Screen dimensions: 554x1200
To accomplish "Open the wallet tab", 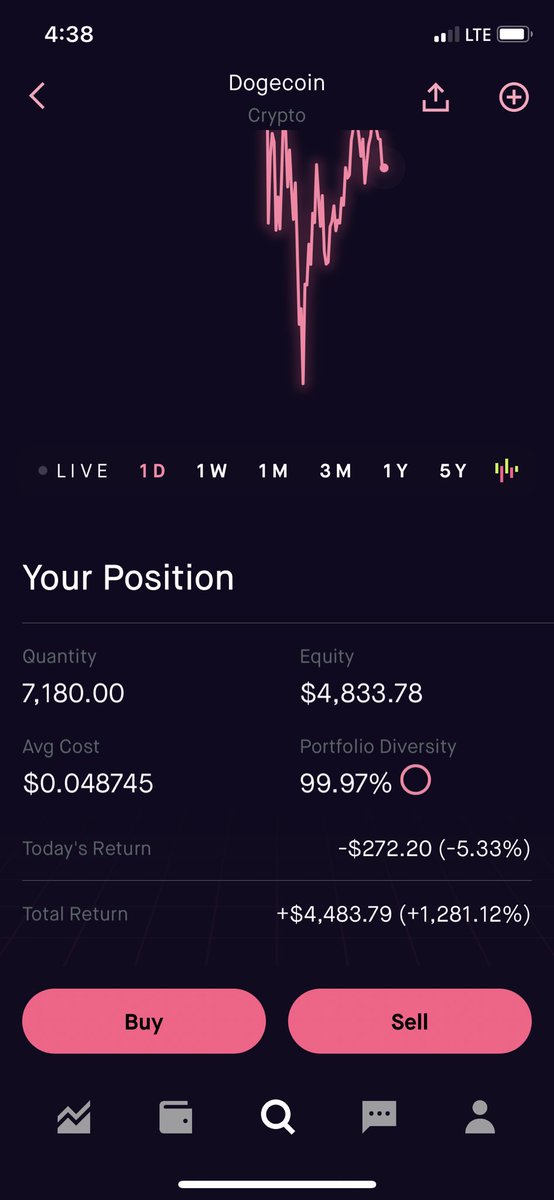I will (176, 1116).
